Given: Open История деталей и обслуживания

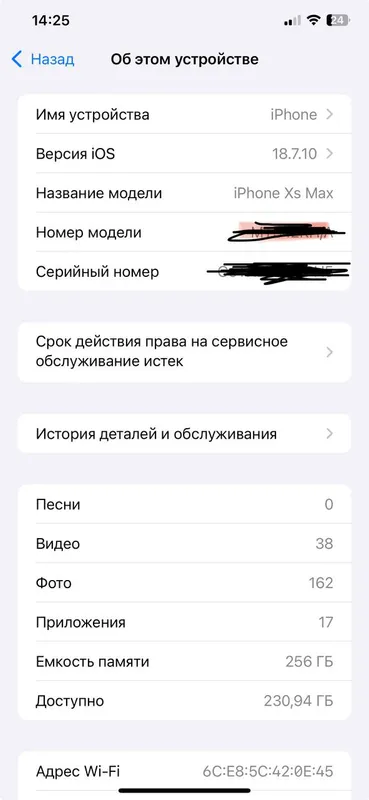Looking at the screenshot, I should [184, 434].
